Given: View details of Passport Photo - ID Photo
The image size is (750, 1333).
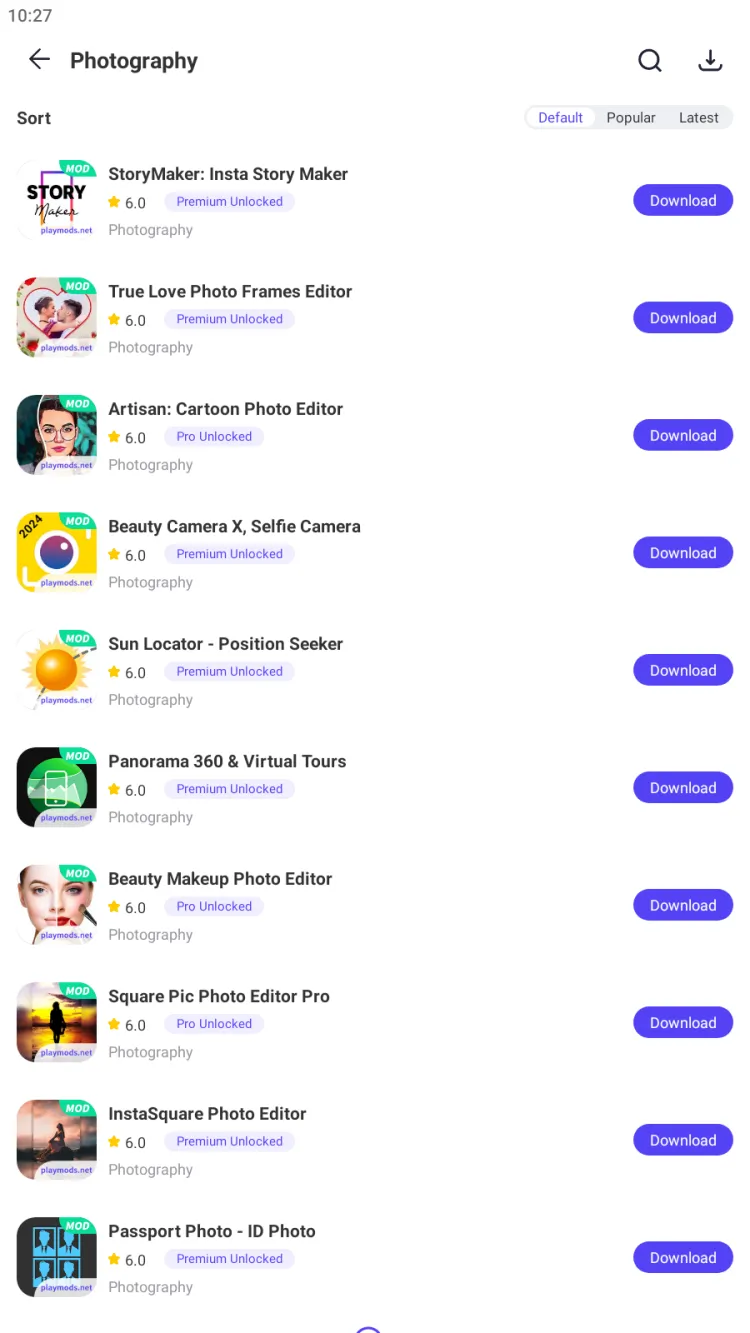Looking at the screenshot, I should (x=211, y=1231).
